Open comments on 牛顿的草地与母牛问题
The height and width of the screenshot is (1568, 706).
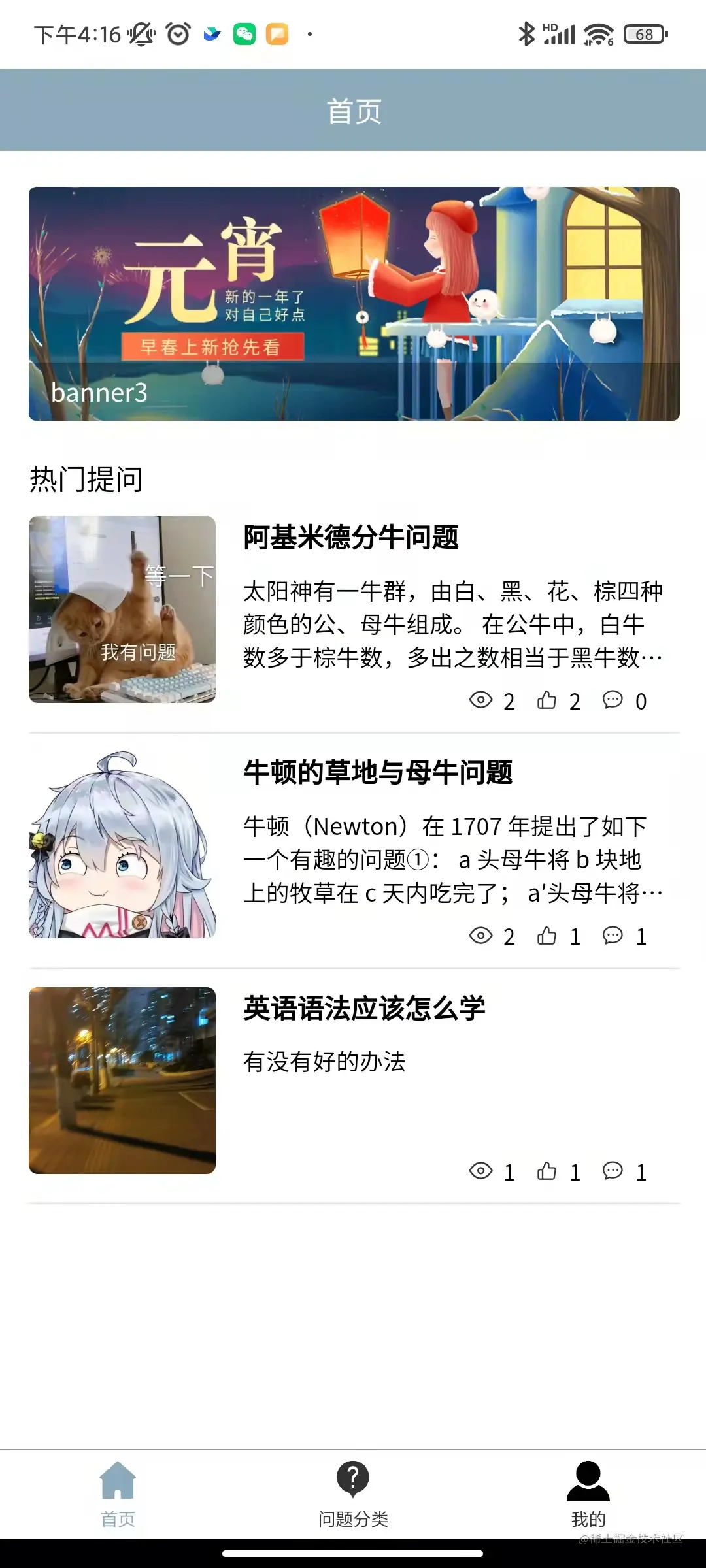tap(613, 936)
